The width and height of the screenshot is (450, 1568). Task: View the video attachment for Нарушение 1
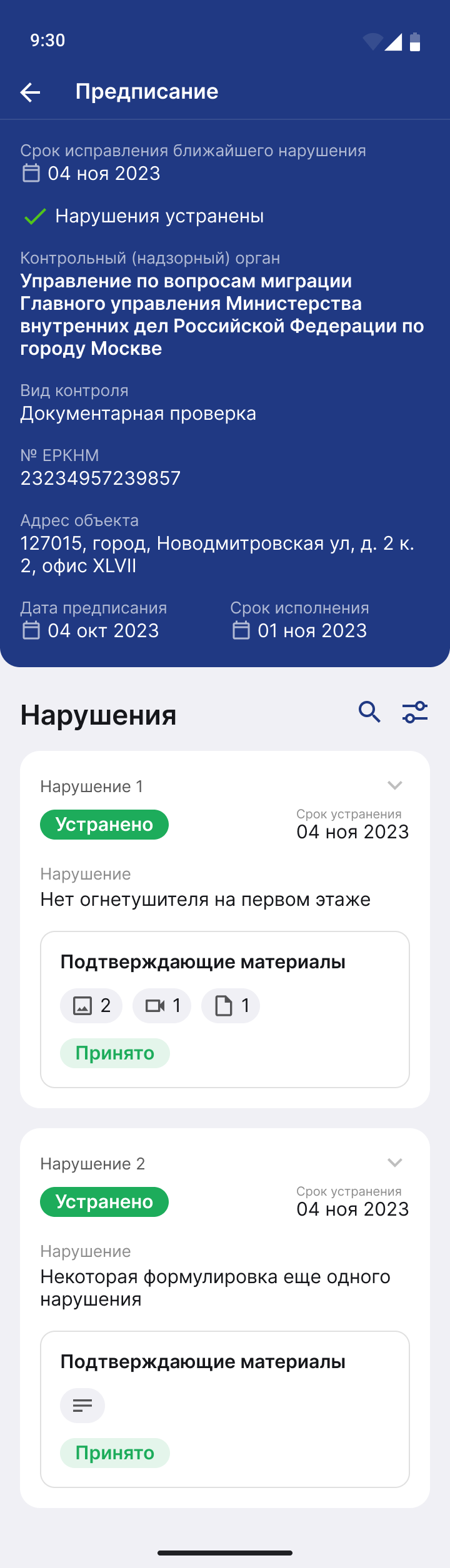[x=162, y=1006]
